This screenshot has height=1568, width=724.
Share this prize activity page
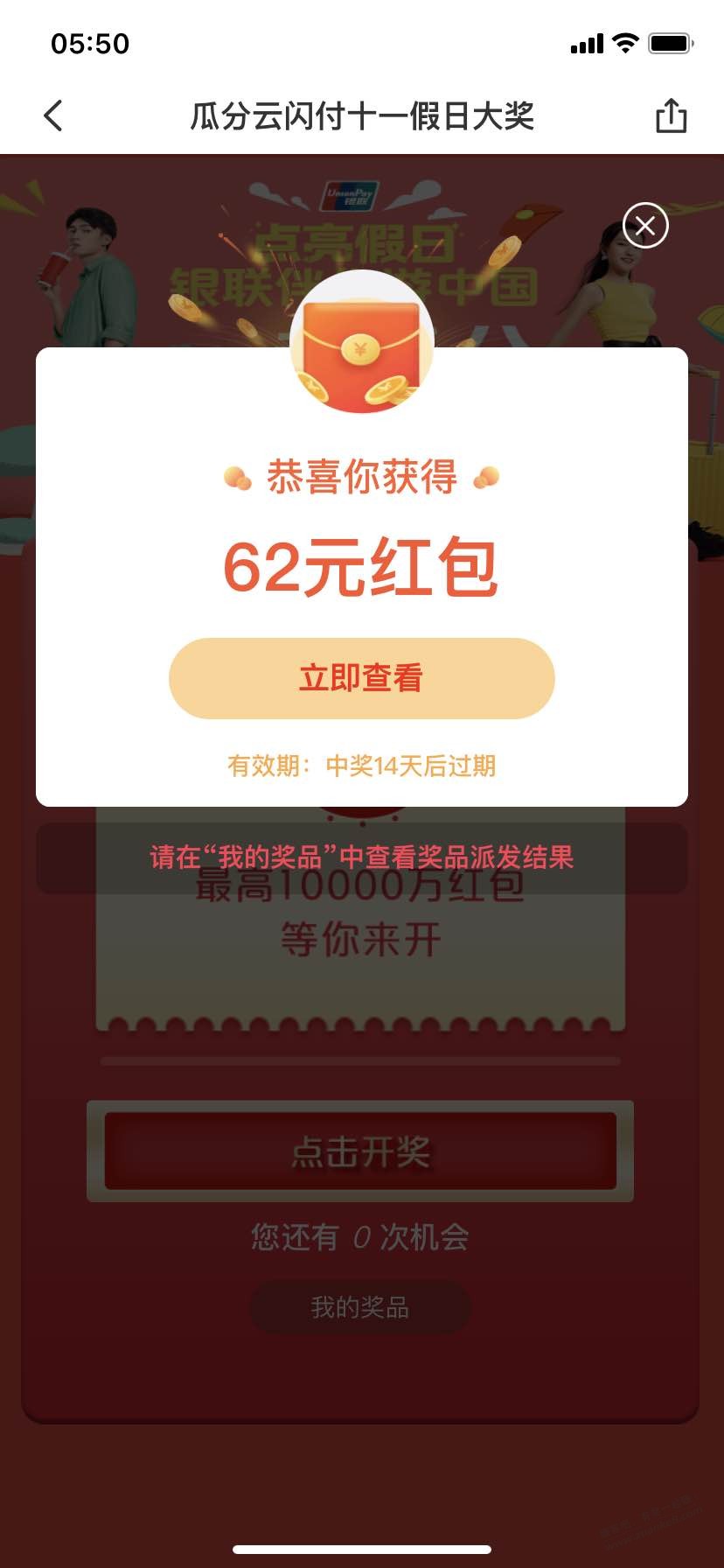pyautogui.click(x=671, y=115)
